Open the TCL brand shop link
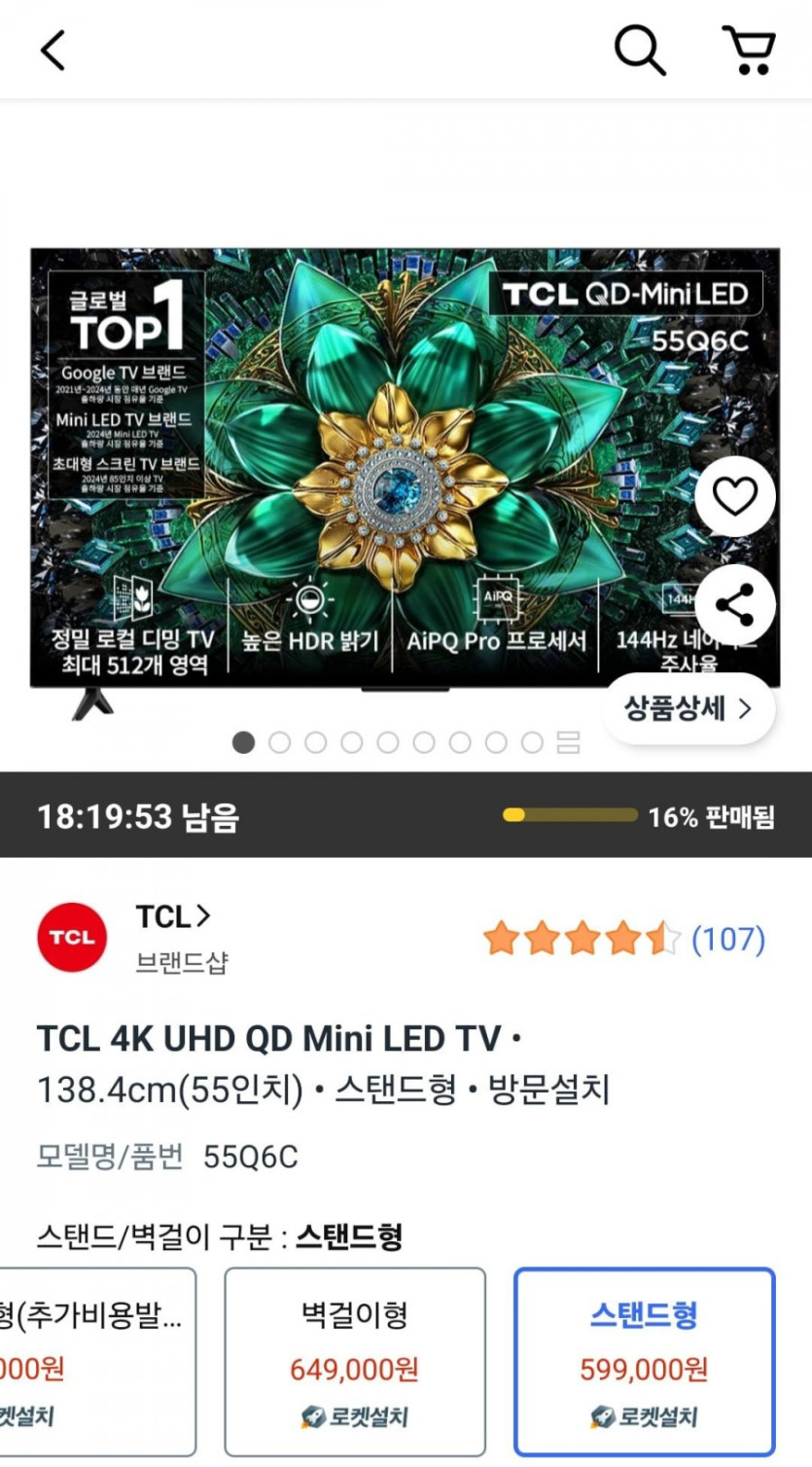Image resolution: width=812 pixels, height=1467 pixels. (173, 916)
